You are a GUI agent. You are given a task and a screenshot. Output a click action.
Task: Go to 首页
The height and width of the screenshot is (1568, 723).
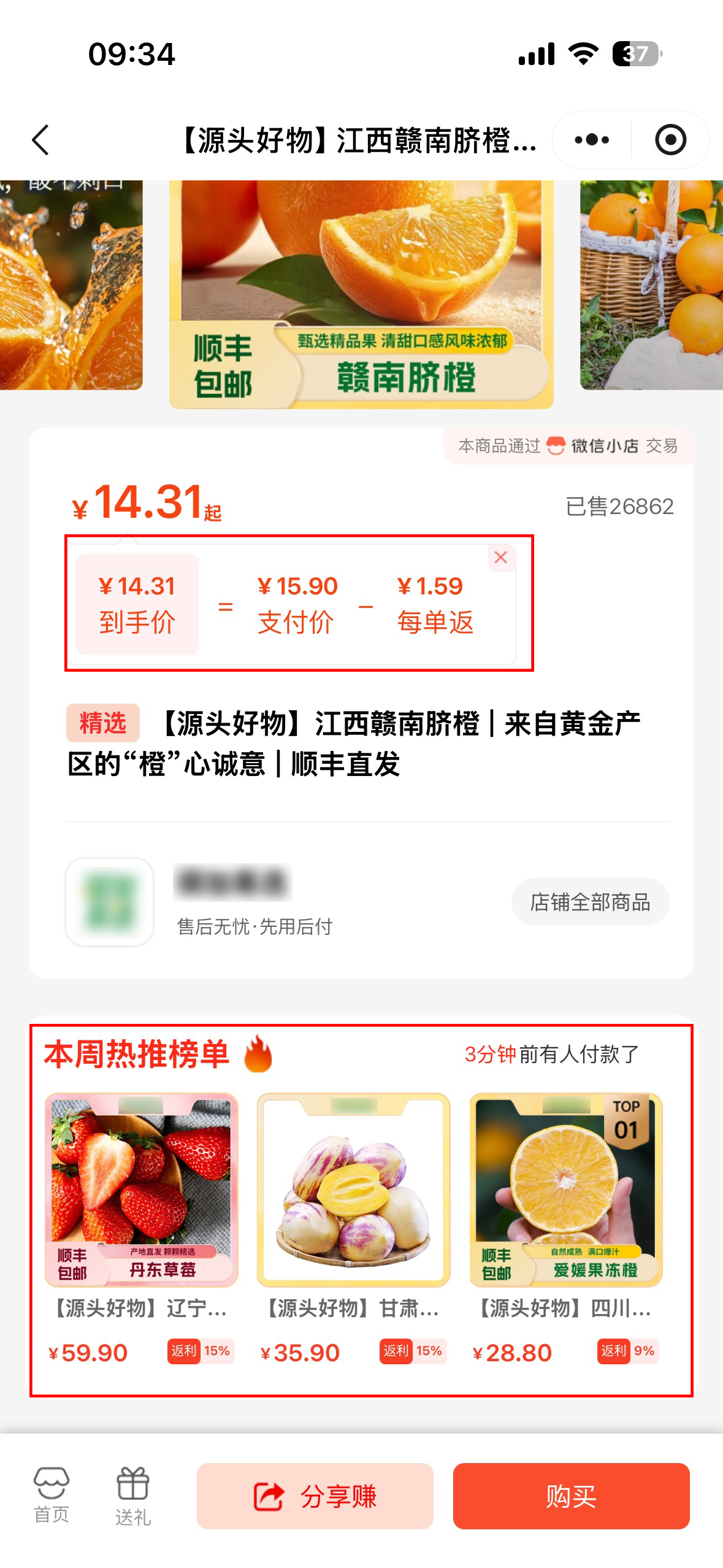pos(52,1495)
